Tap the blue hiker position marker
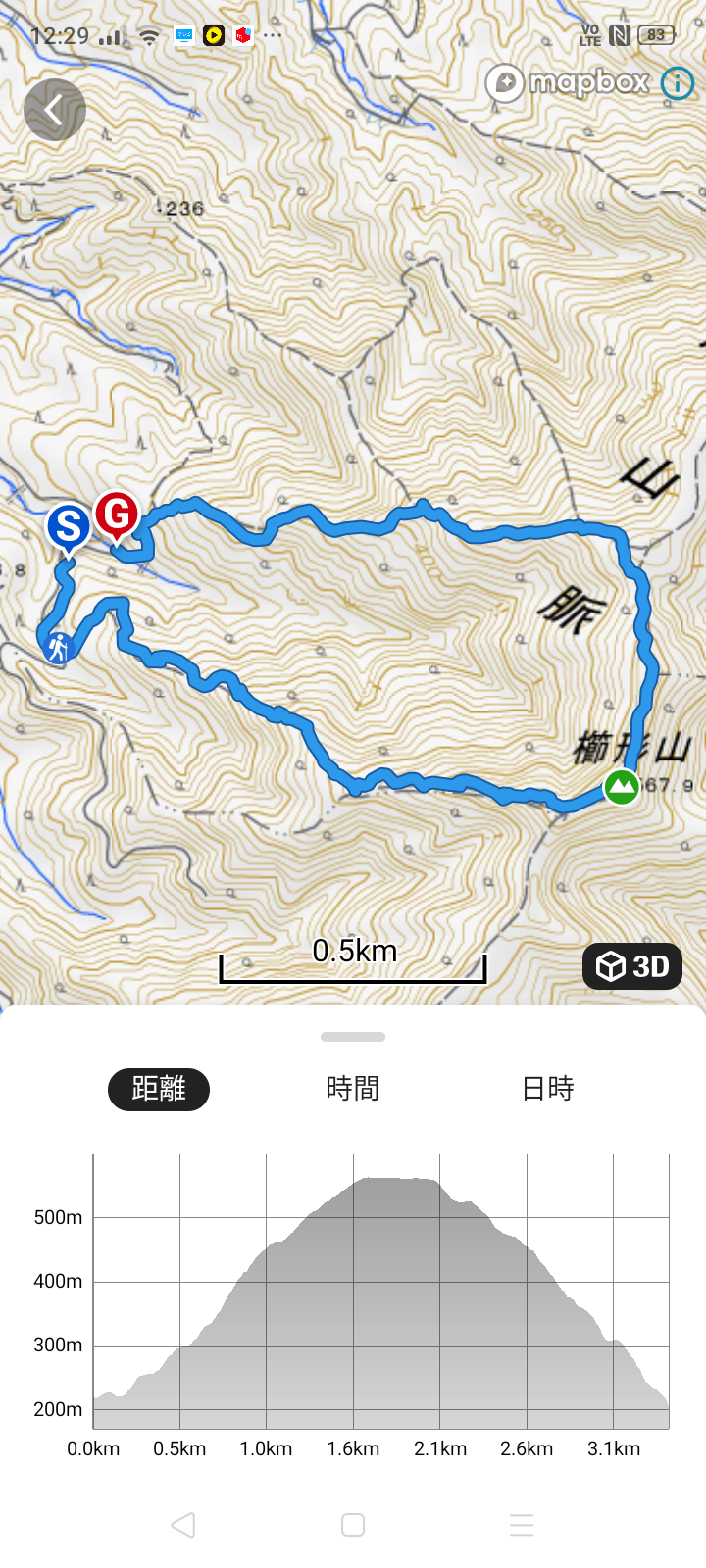706x1568 pixels. click(x=58, y=647)
